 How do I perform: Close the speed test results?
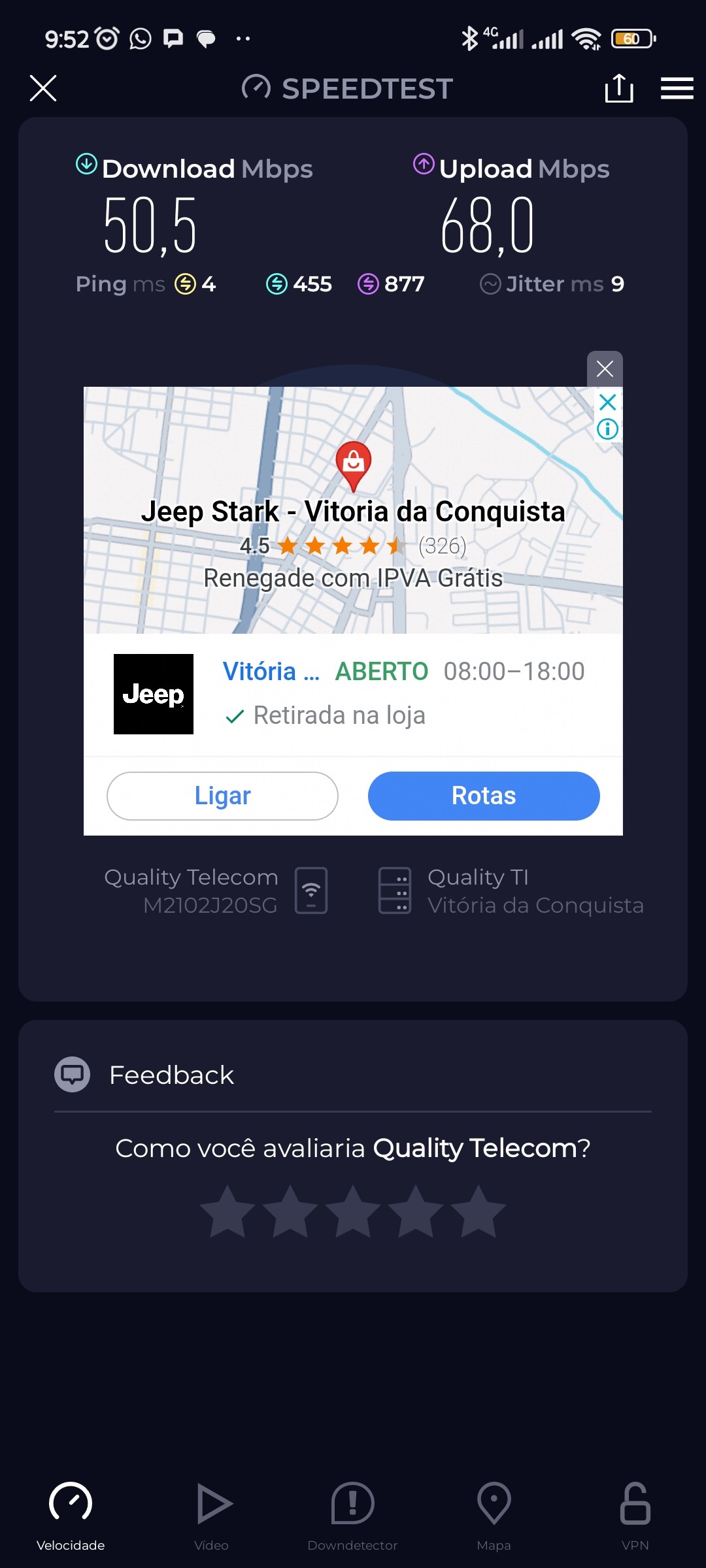(43, 88)
